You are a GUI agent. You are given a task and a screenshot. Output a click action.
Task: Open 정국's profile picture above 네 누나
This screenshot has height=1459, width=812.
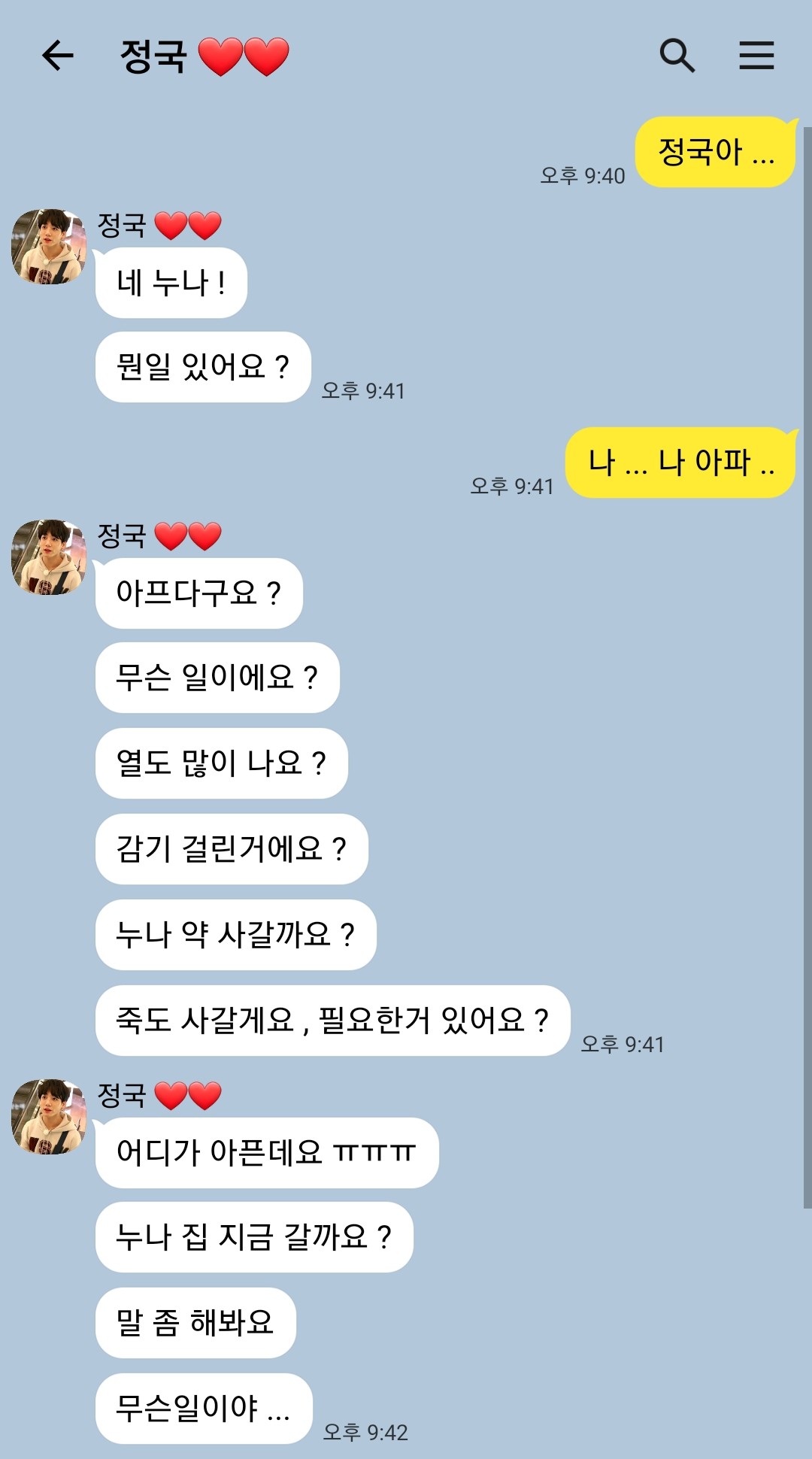(x=49, y=247)
